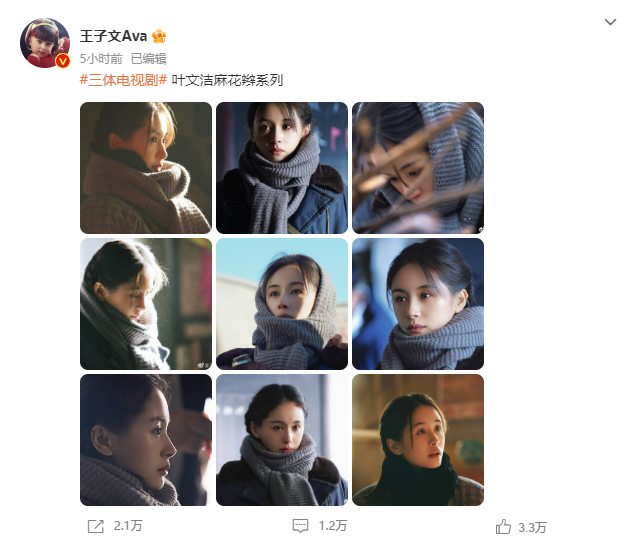The width and height of the screenshot is (633, 538).
Task: View the top row middle photo
Action: point(282,168)
